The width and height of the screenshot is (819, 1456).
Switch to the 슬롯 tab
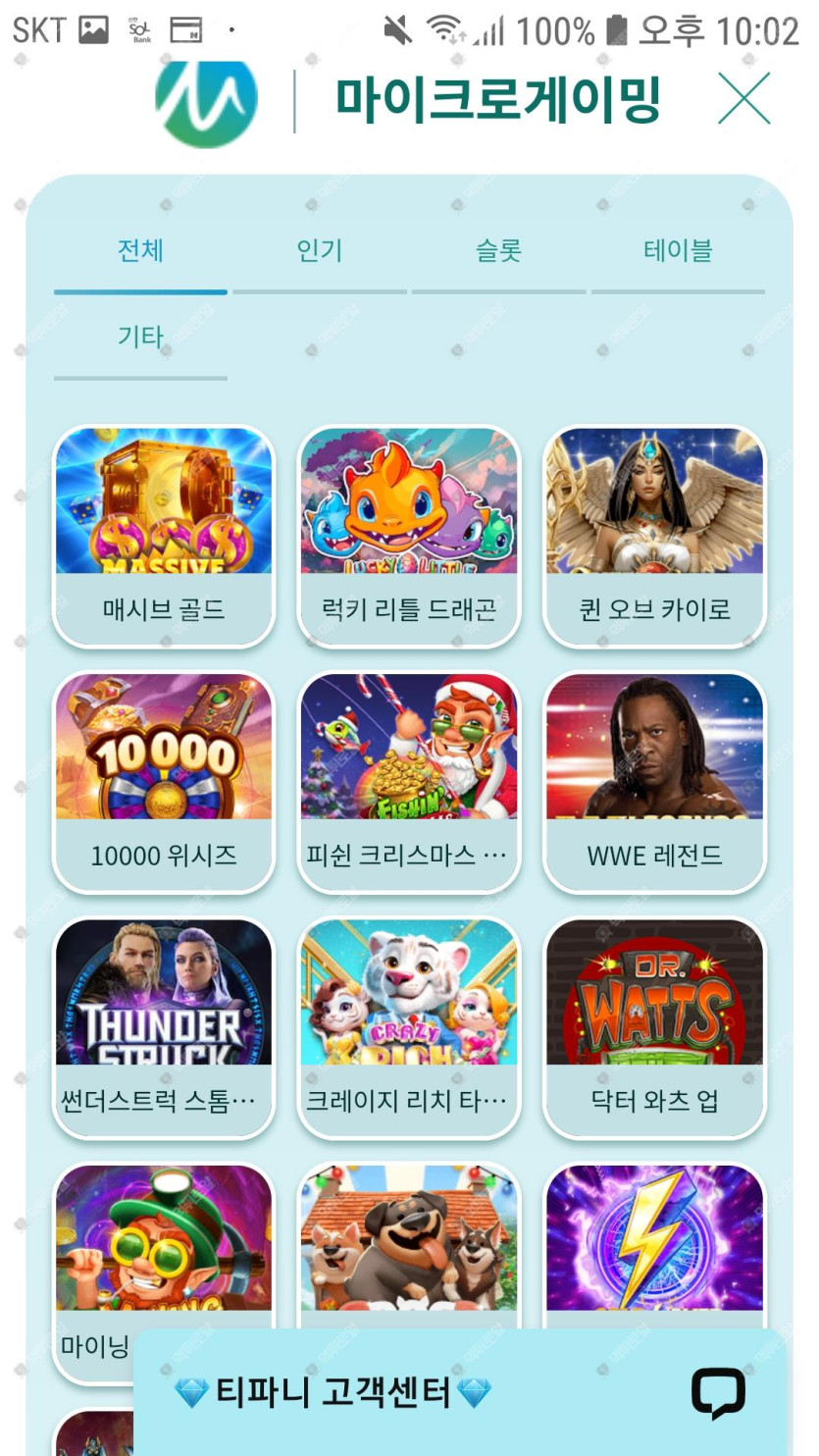click(x=498, y=252)
